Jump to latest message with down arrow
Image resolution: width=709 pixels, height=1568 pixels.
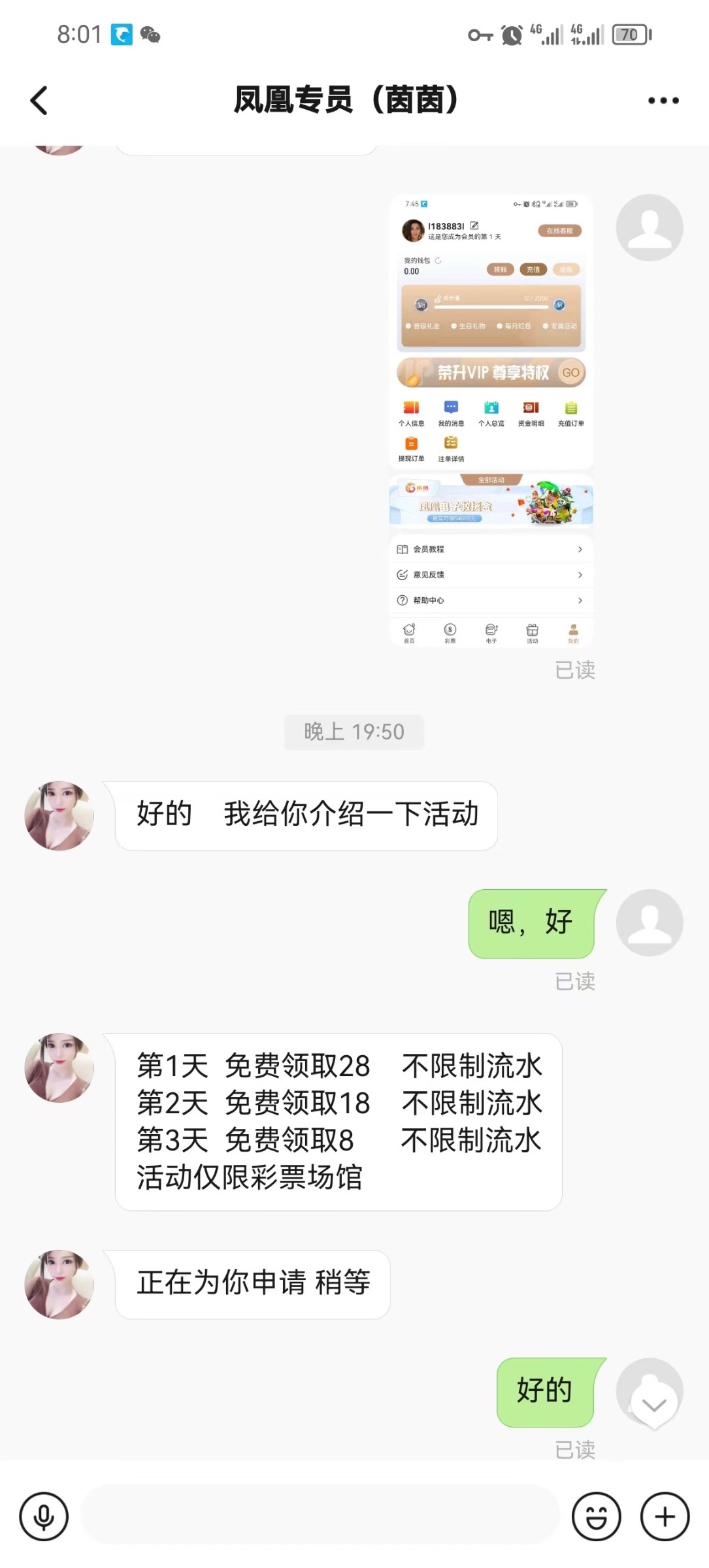[x=653, y=1405]
